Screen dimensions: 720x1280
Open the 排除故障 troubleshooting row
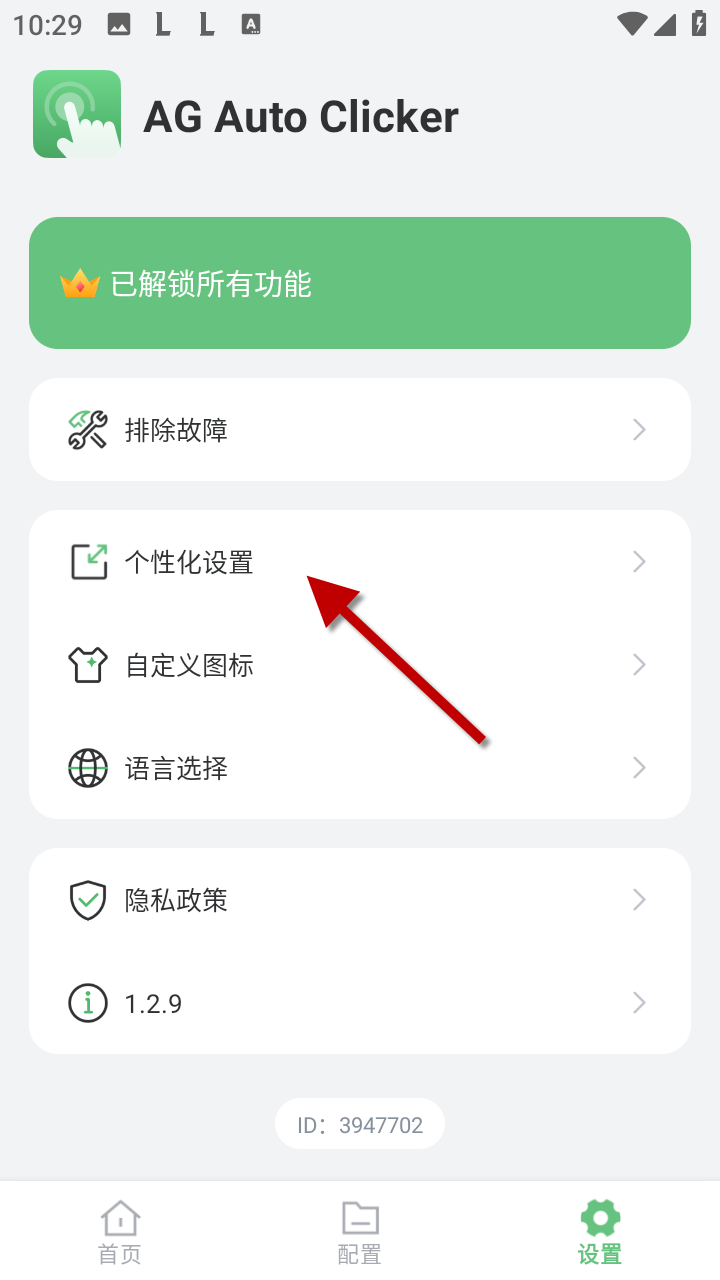click(x=360, y=430)
